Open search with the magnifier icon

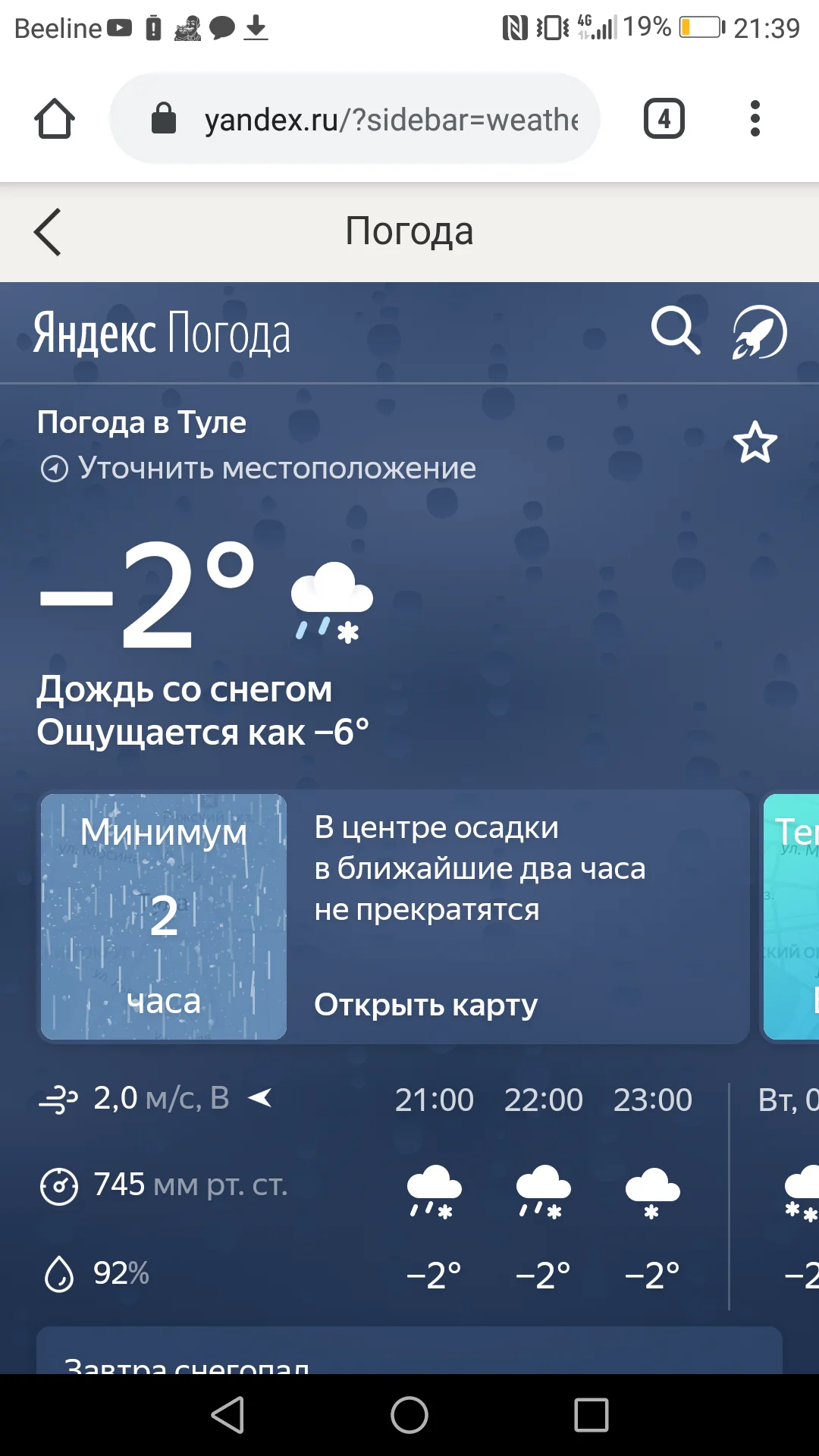point(675,331)
